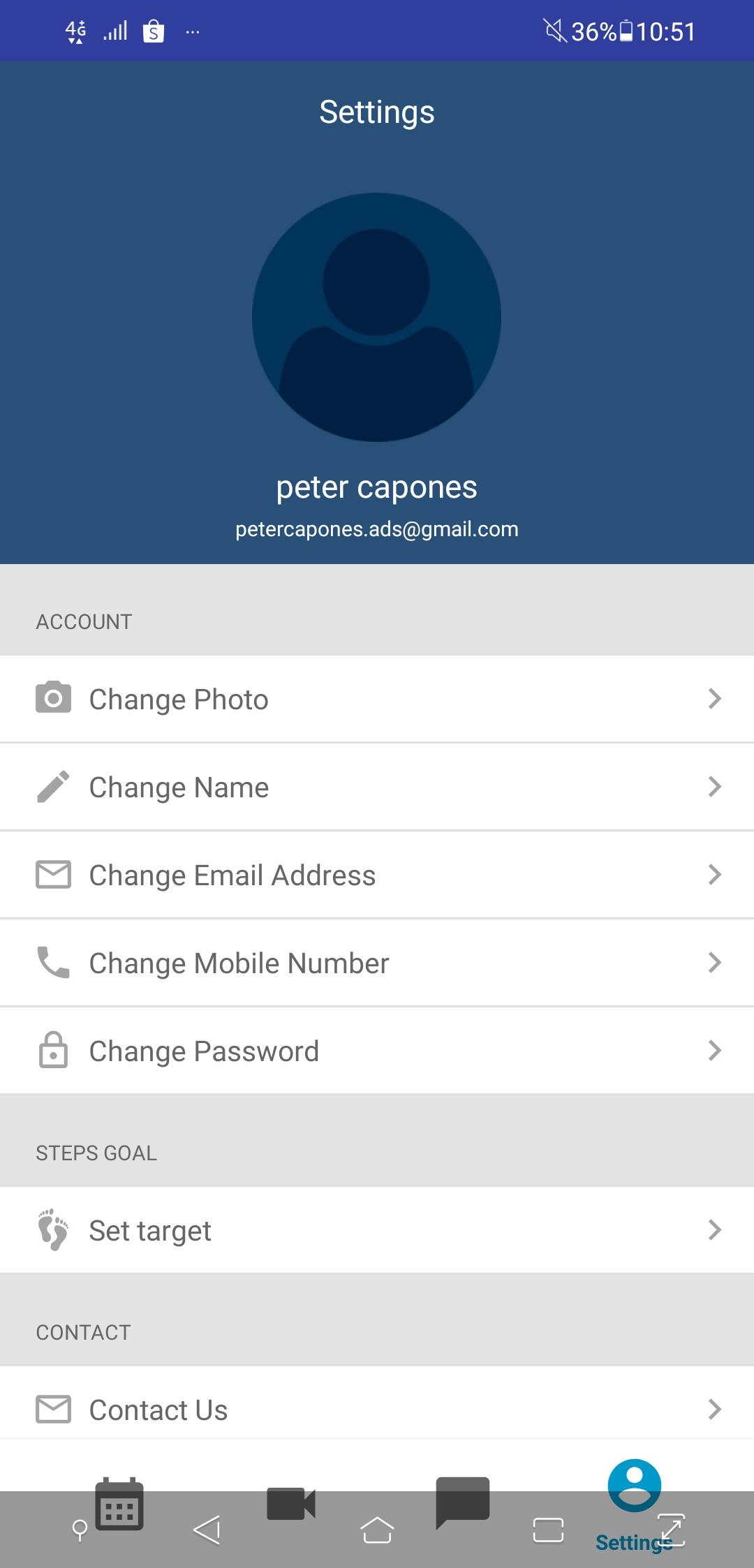Image resolution: width=754 pixels, height=1568 pixels.
Task: Switch to the video camera tab
Action: coord(291,1503)
